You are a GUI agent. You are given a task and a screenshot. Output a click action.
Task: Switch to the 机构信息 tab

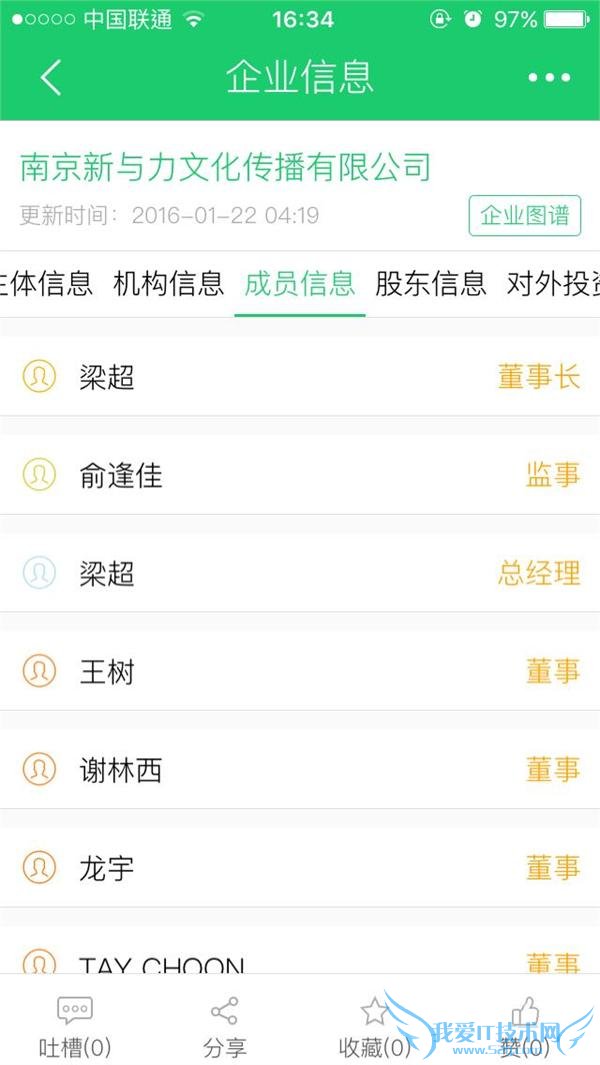coord(168,284)
